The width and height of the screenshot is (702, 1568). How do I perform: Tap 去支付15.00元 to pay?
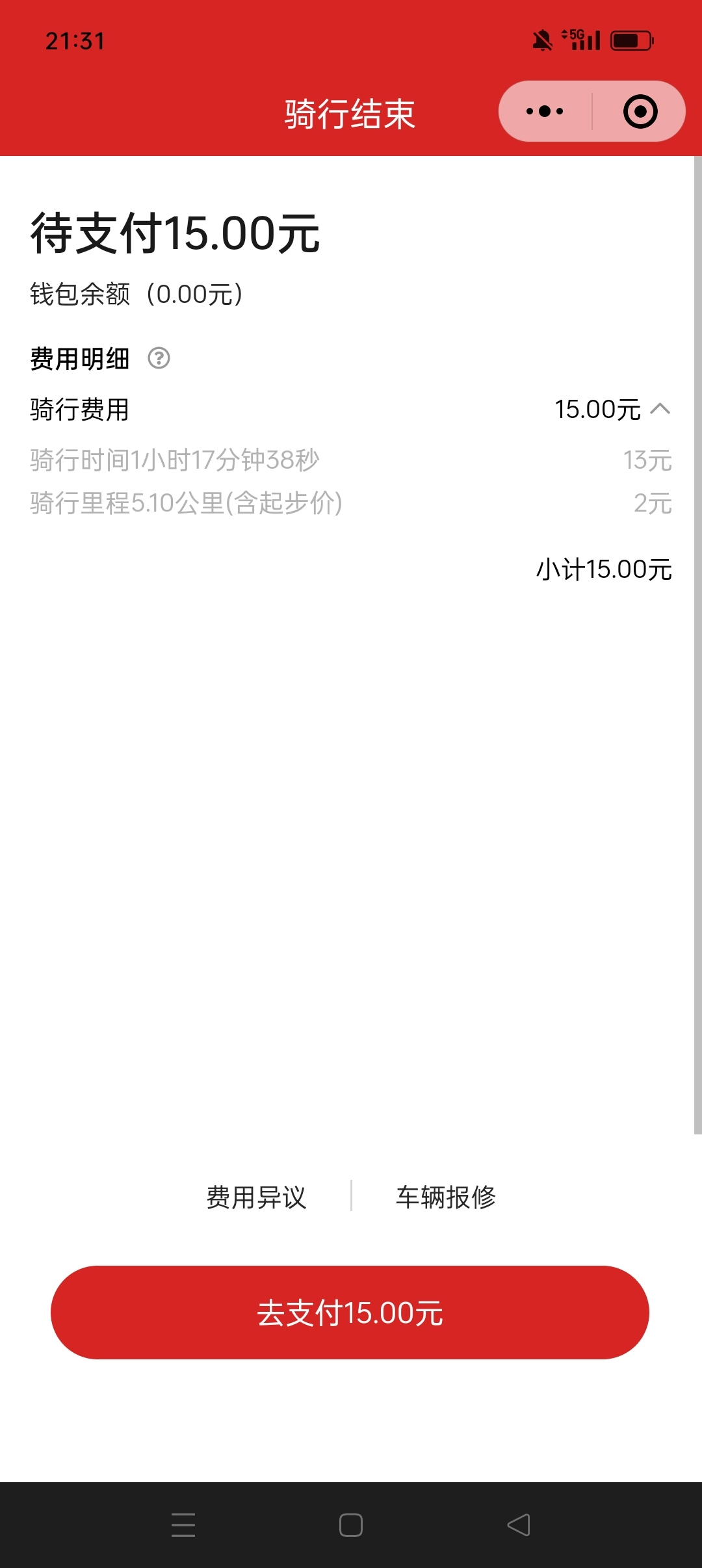tap(350, 1313)
